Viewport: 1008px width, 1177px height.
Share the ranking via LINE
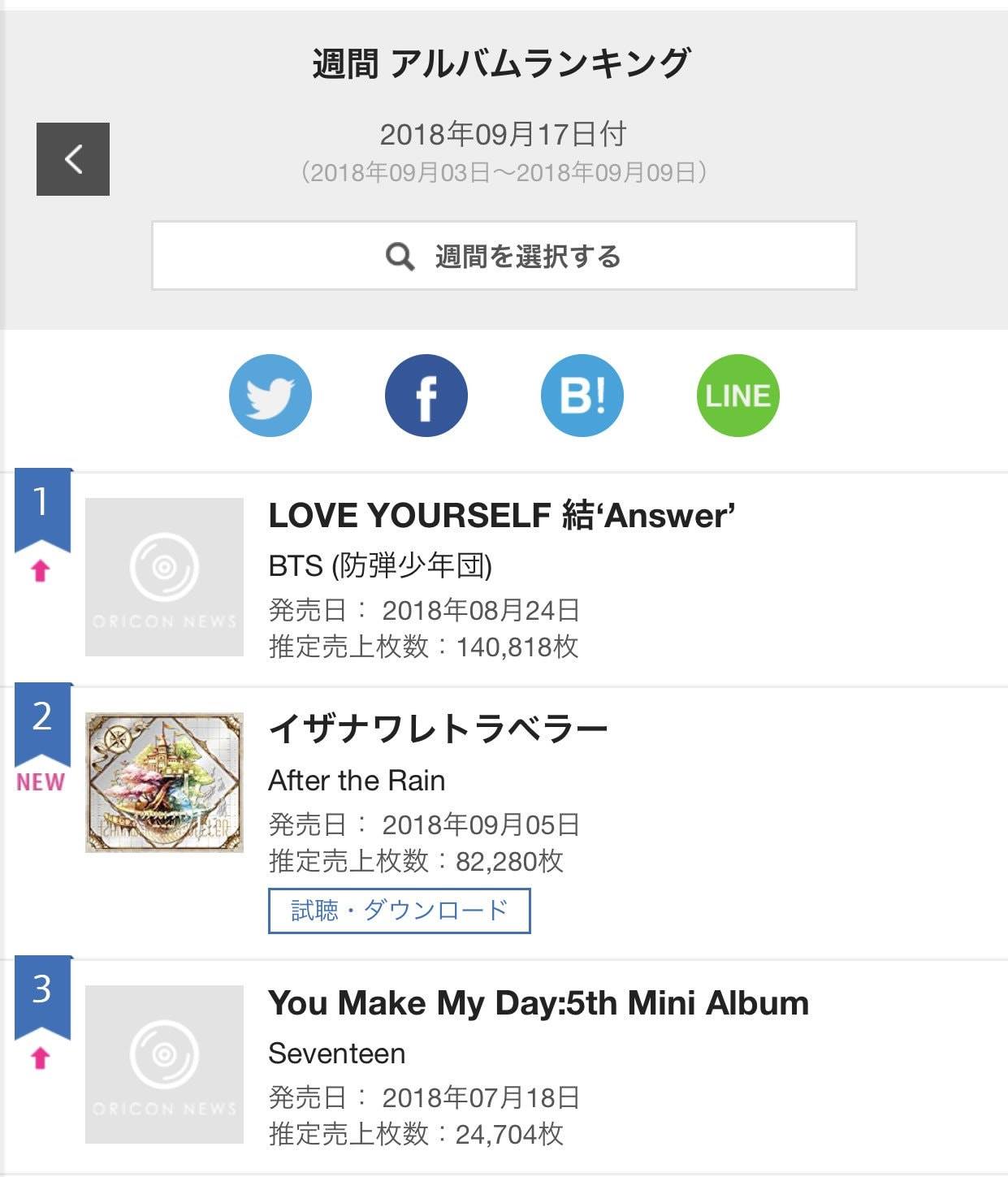(738, 396)
